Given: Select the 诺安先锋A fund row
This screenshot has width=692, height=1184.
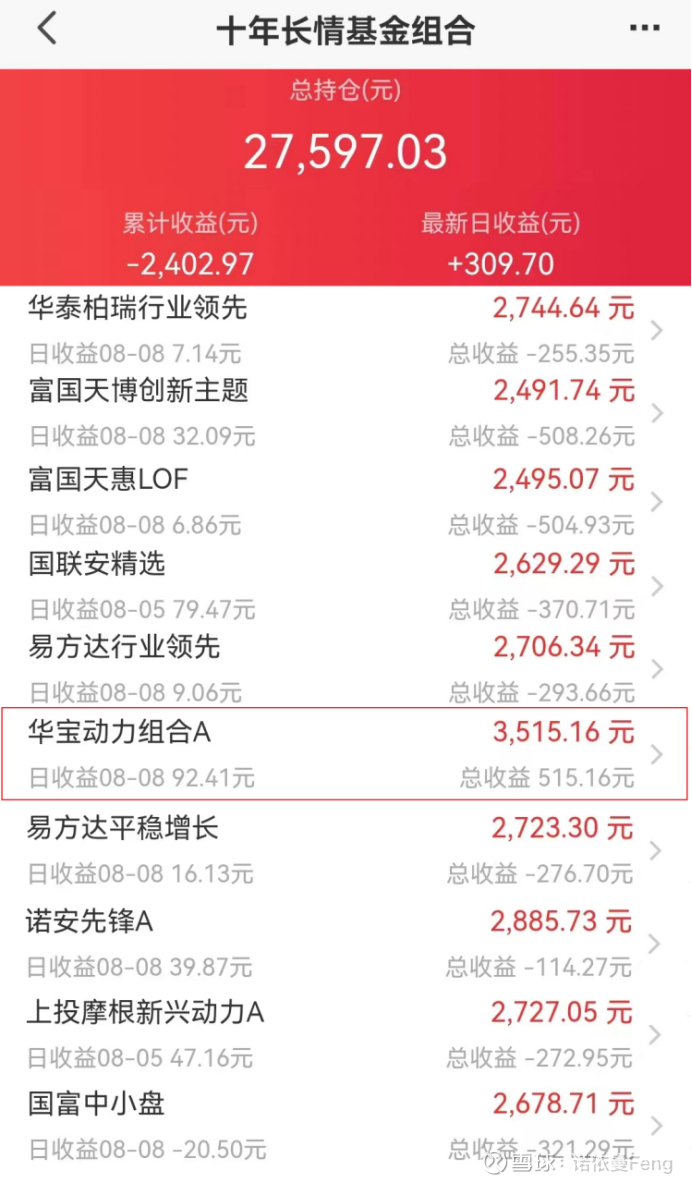Looking at the screenshot, I should coord(345,943).
